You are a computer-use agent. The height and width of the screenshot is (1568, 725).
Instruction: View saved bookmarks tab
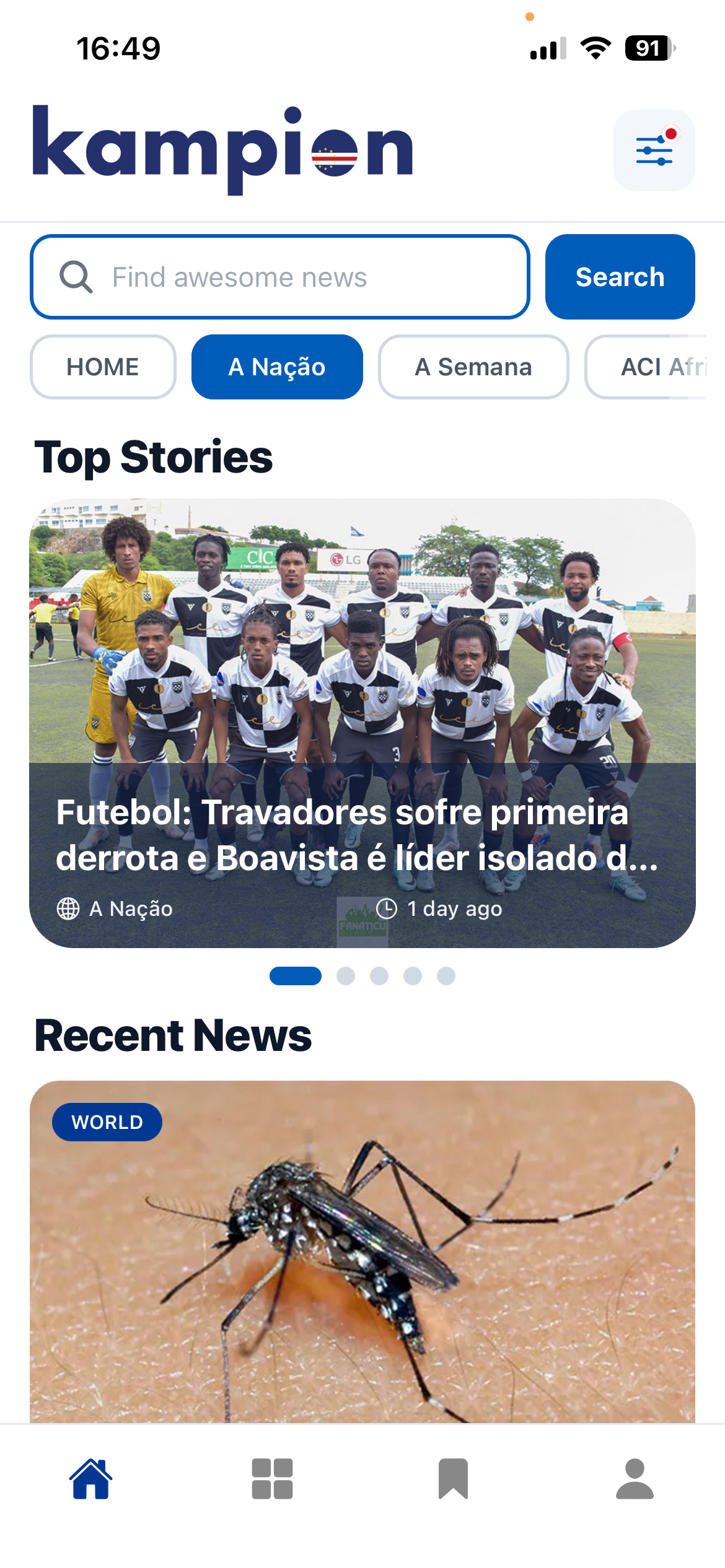point(453,1479)
